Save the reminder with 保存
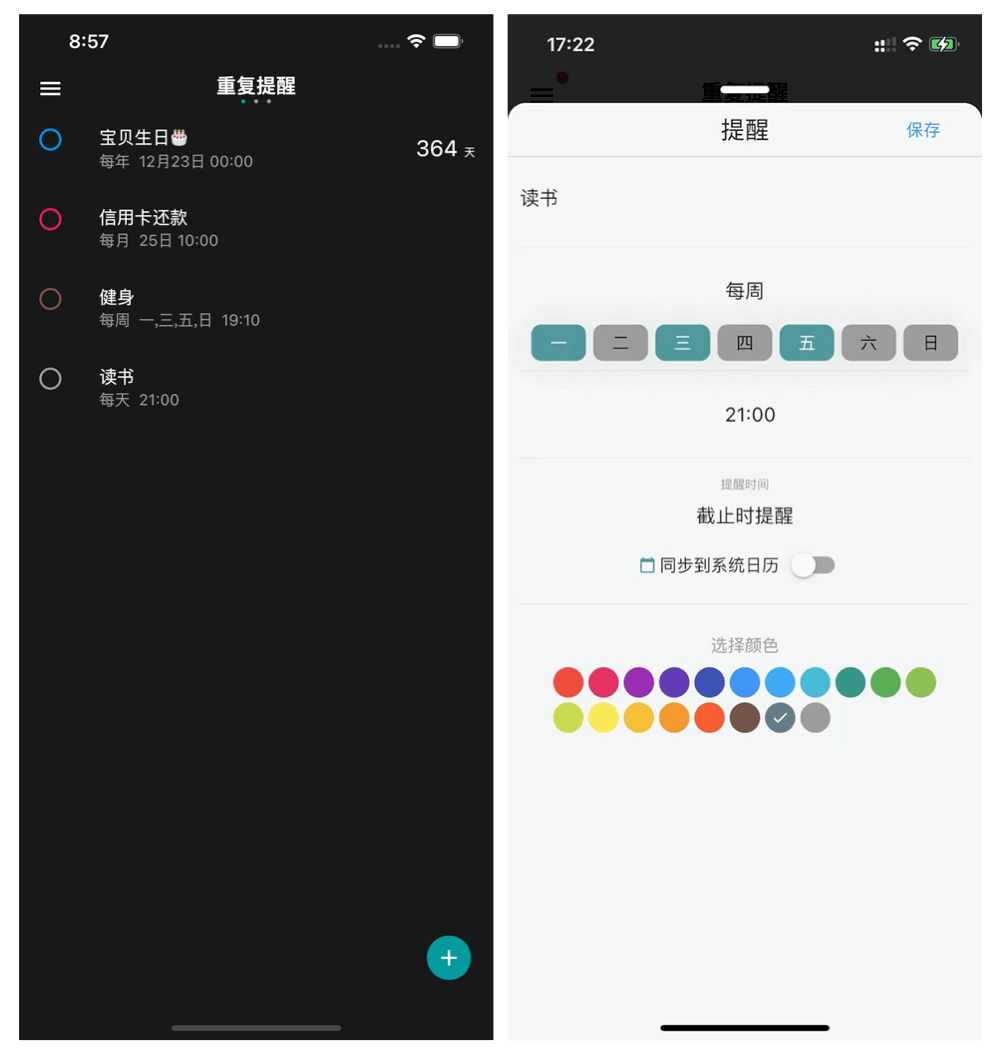The width and height of the screenshot is (1000, 1060). coord(923,130)
